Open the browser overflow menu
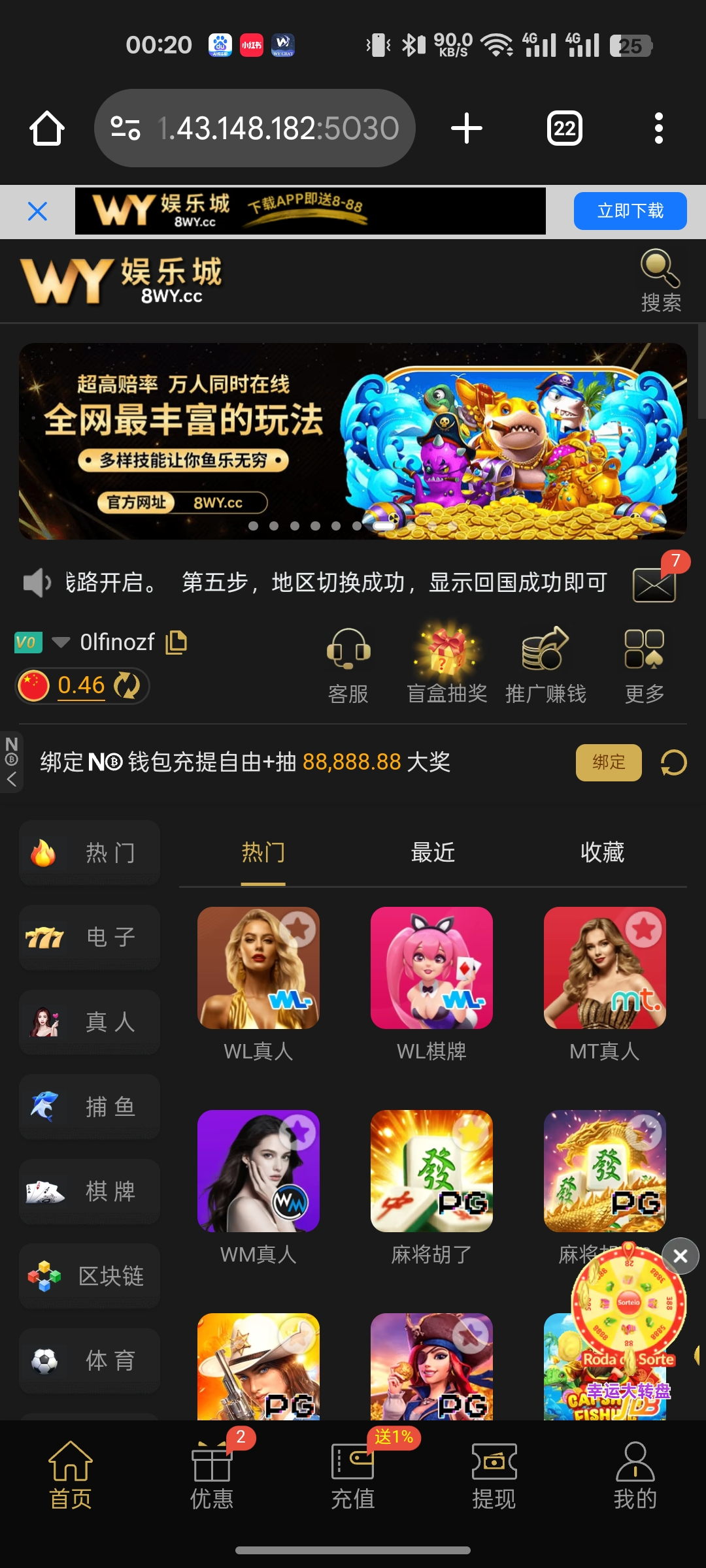706x1568 pixels. click(x=659, y=128)
